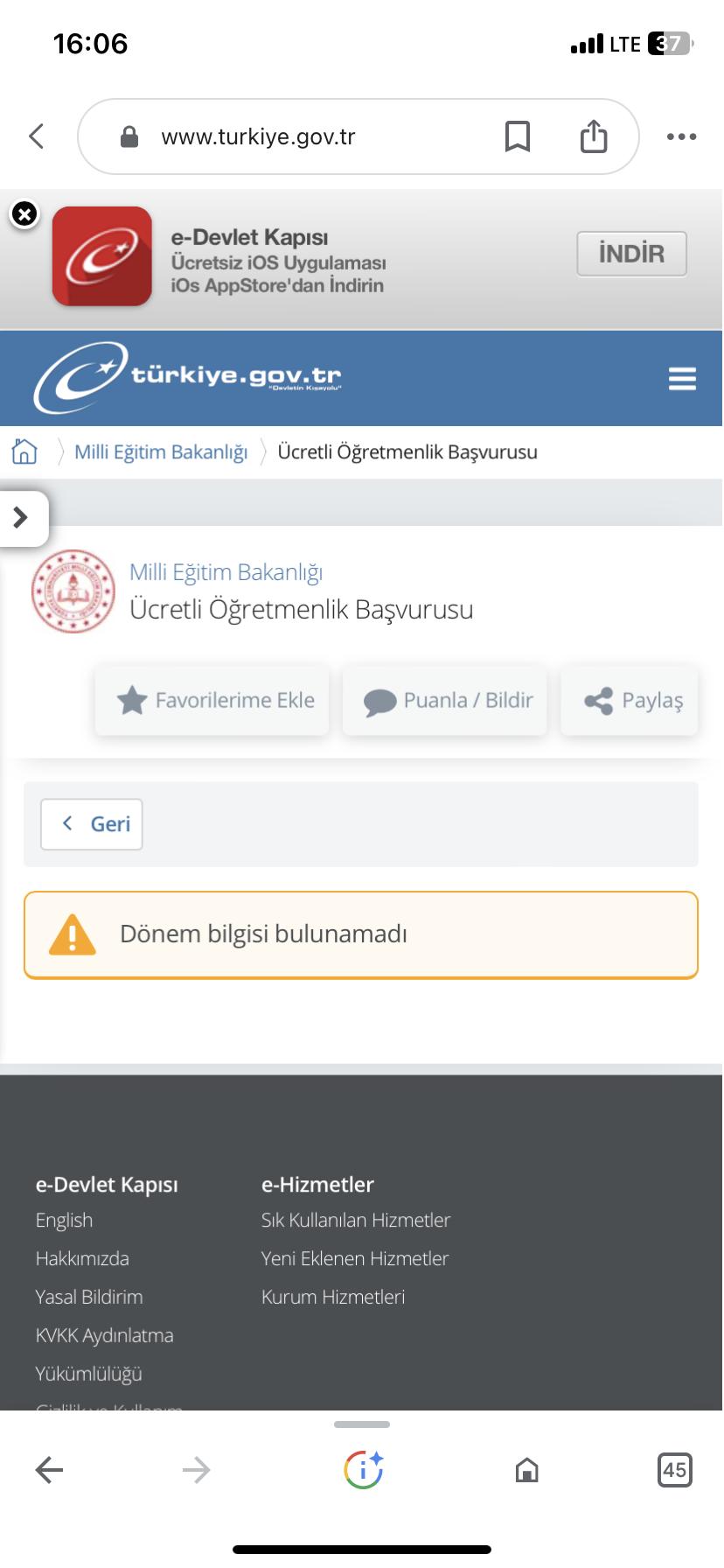
Task: Open the hamburger menu on türkiye.gov.tr
Action: click(682, 378)
